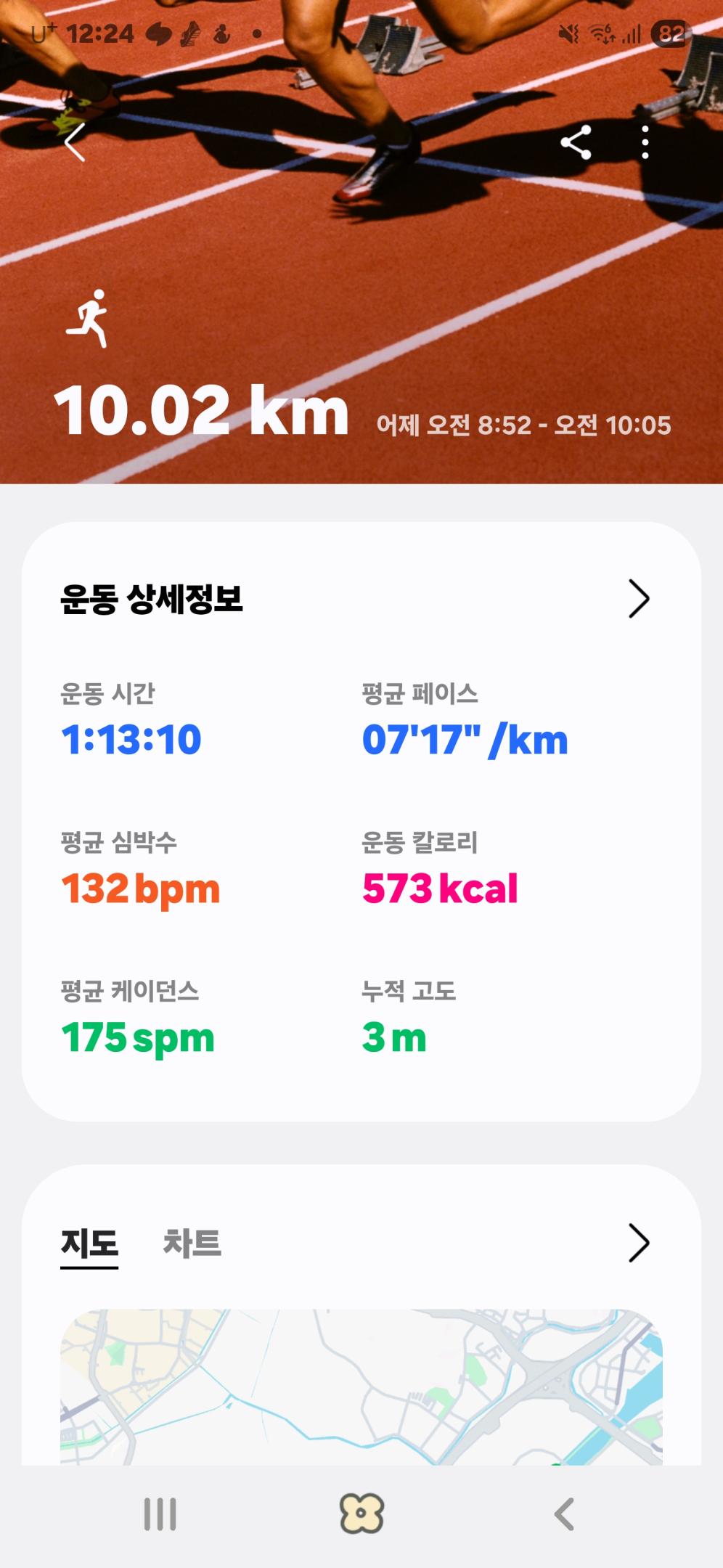The width and height of the screenshot is (723, 1568).
Task: Tap the chat bubble notification icon
Action: click(x=159, y=33)
